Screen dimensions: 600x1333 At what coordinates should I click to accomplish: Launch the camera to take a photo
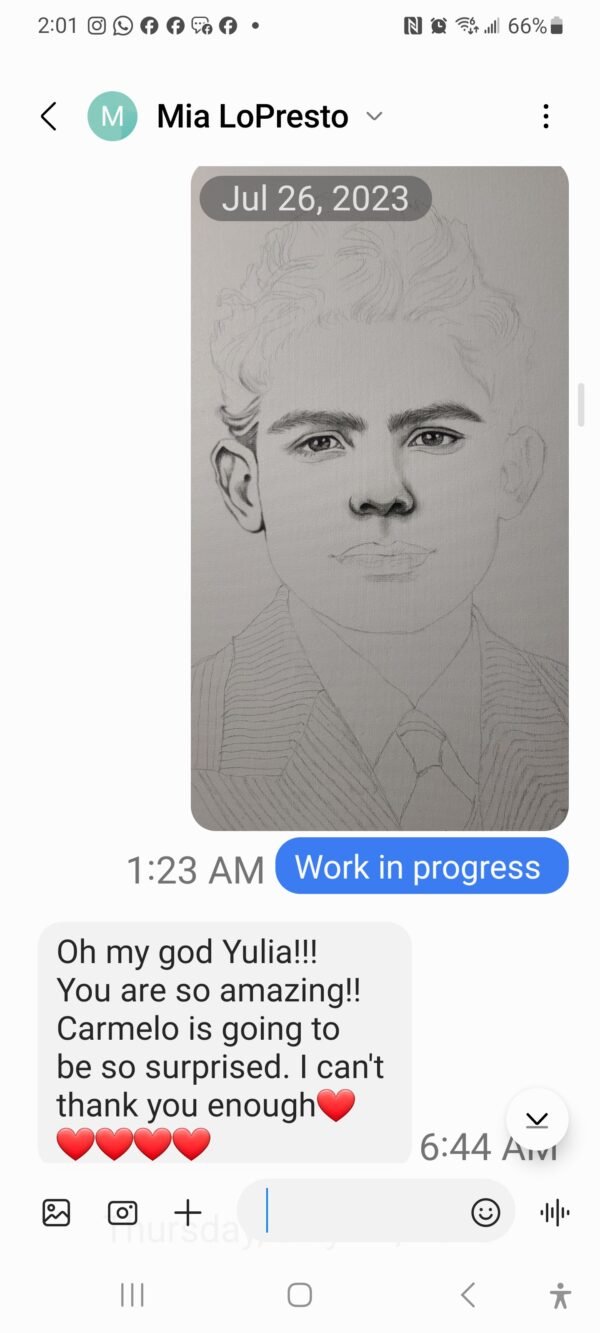(122, 1213)
